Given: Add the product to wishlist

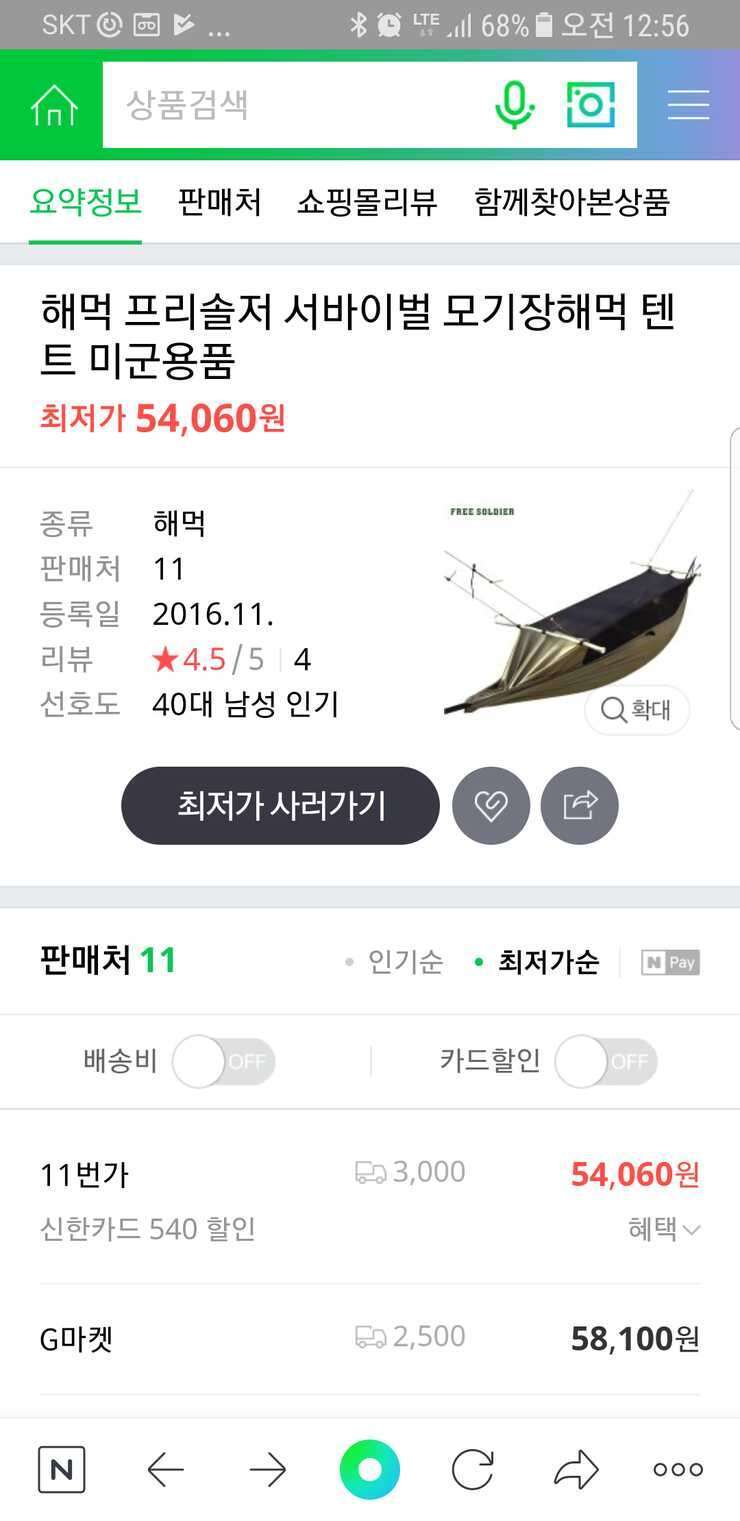Looking at the screenshot, I should tap(491, 805).
